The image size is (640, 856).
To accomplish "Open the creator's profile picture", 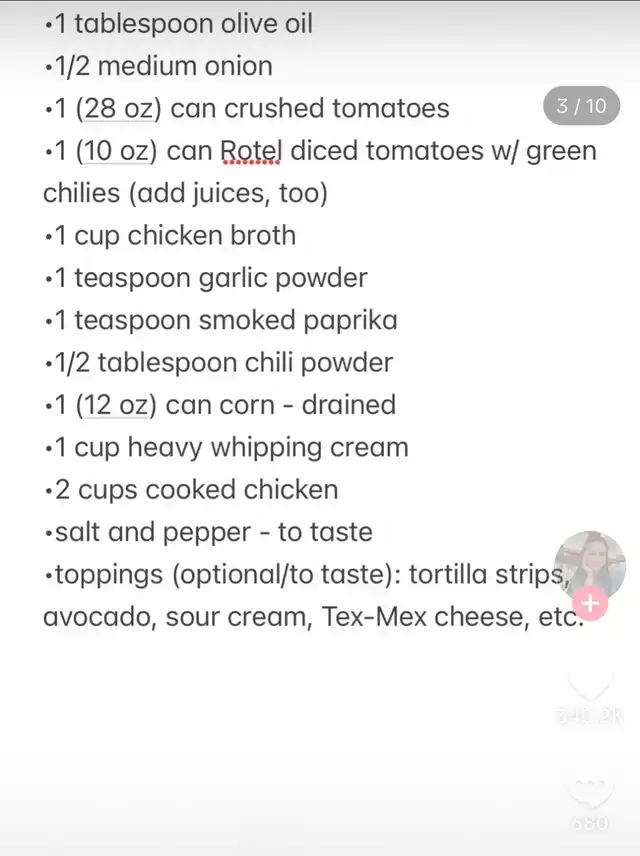I will (x=589, y=564).
